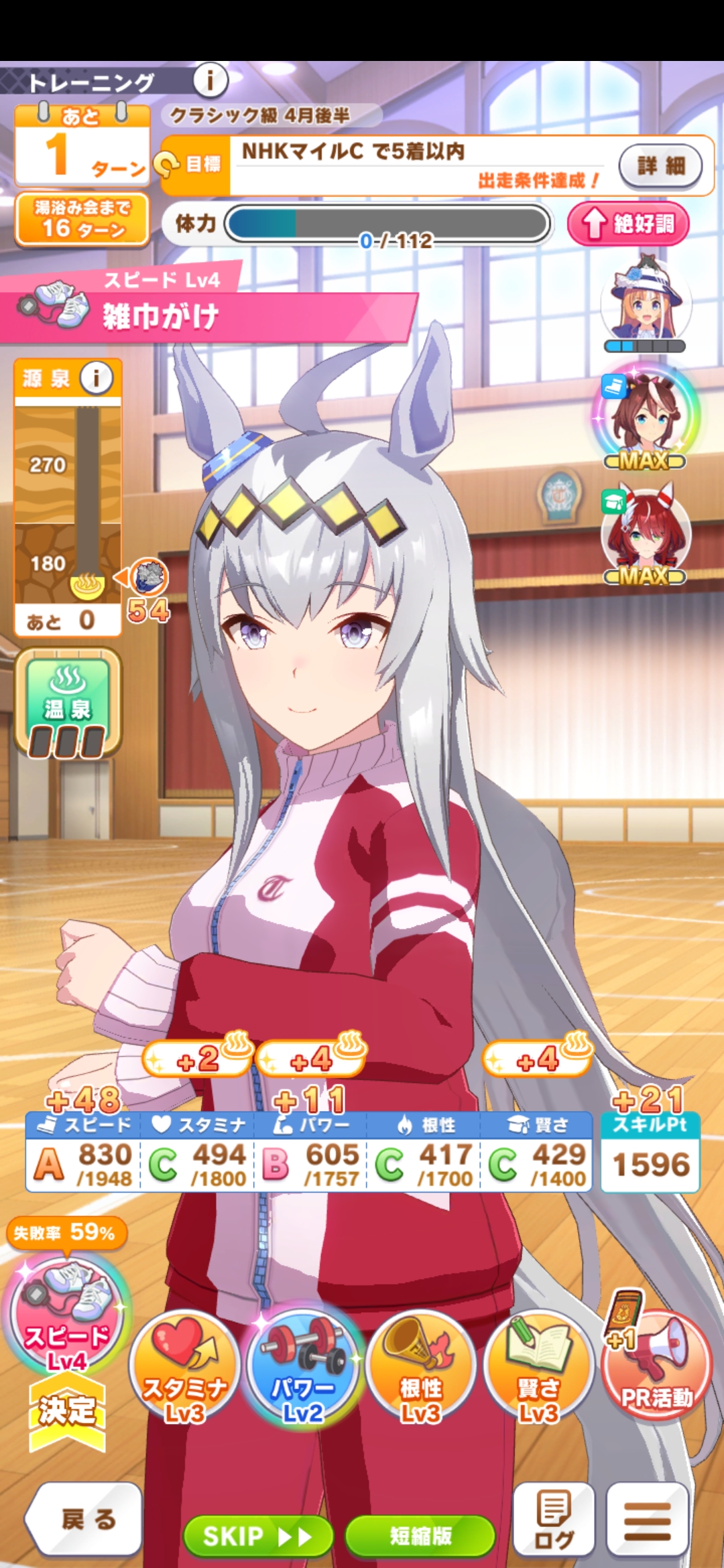Image resolution: width=724 pixels, height=1568 pixels.
Task: Open the training info icon
Action: pyautogui.click(x=210, y=81)
